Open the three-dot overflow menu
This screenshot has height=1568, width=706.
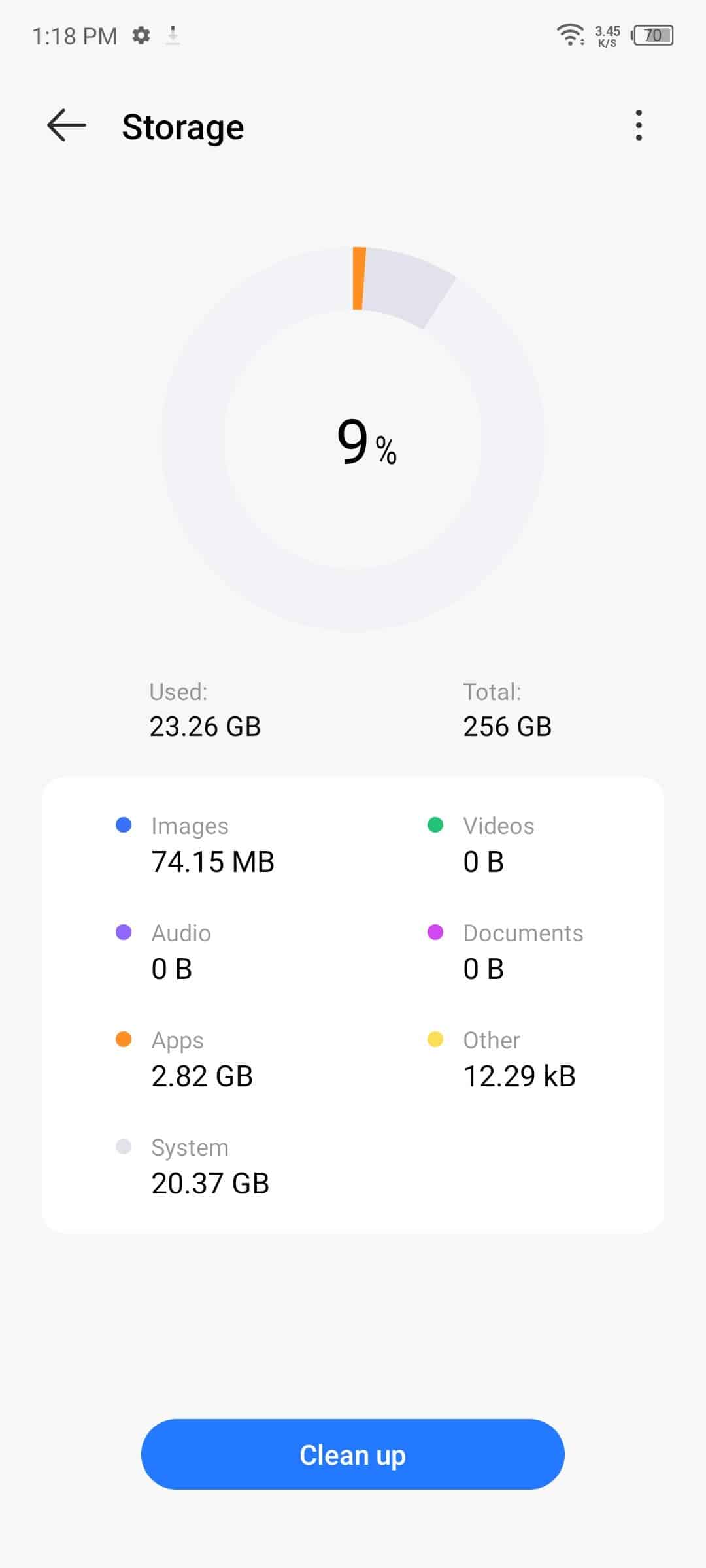click(639, 125)
